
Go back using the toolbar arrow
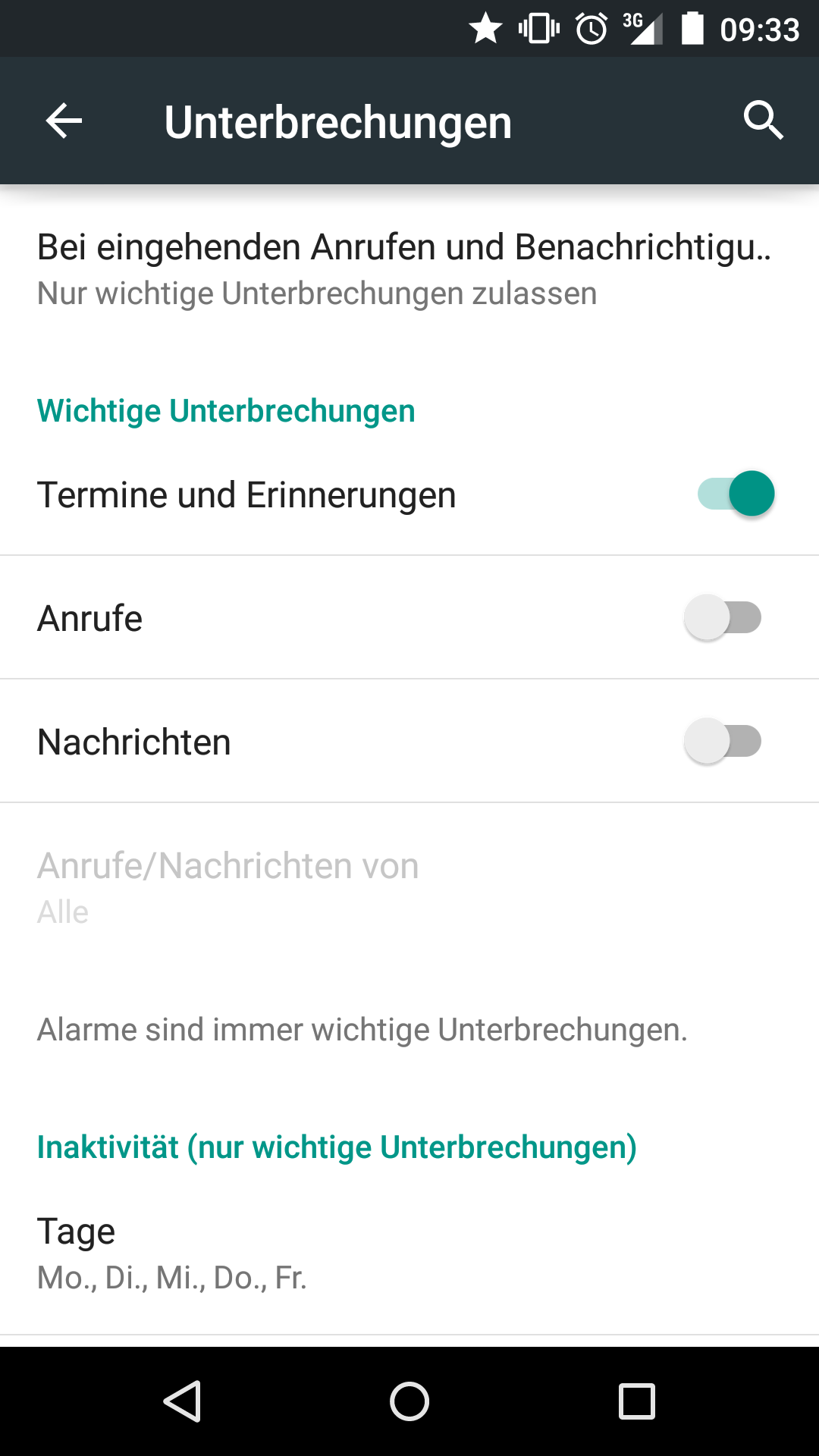pyautogui.click(x=64, y=121)
